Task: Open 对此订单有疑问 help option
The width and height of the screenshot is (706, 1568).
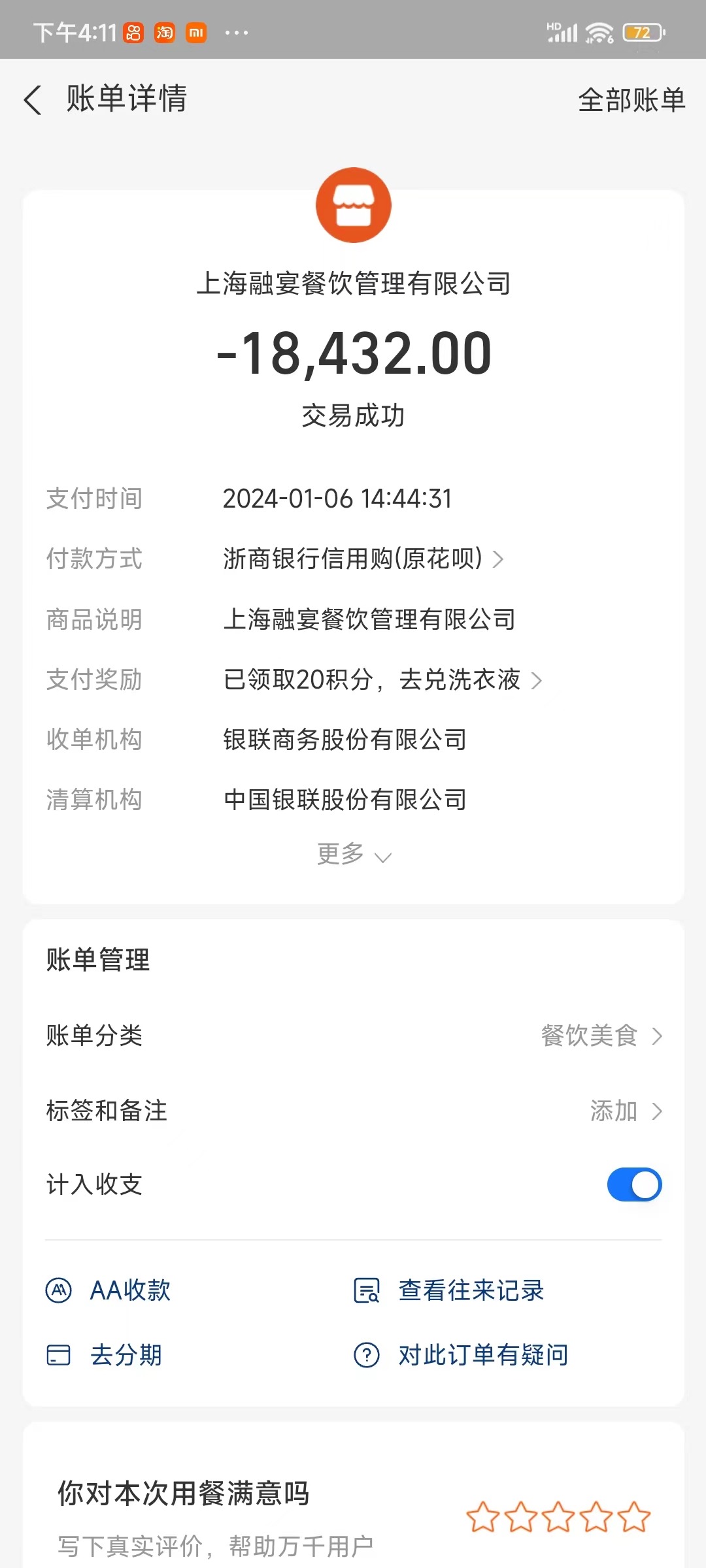Action: [x=461, y=1355]
